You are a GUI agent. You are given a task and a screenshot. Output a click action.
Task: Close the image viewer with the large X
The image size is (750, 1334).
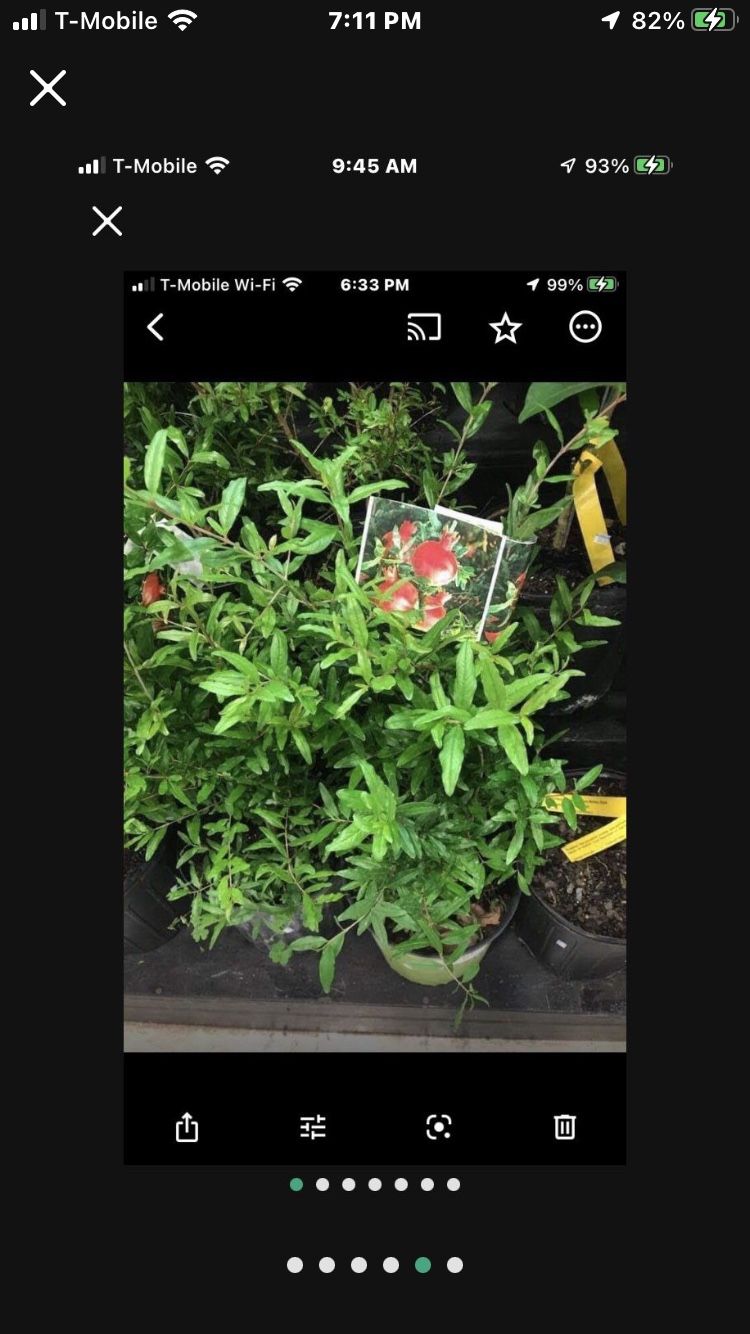click(48, 88)
